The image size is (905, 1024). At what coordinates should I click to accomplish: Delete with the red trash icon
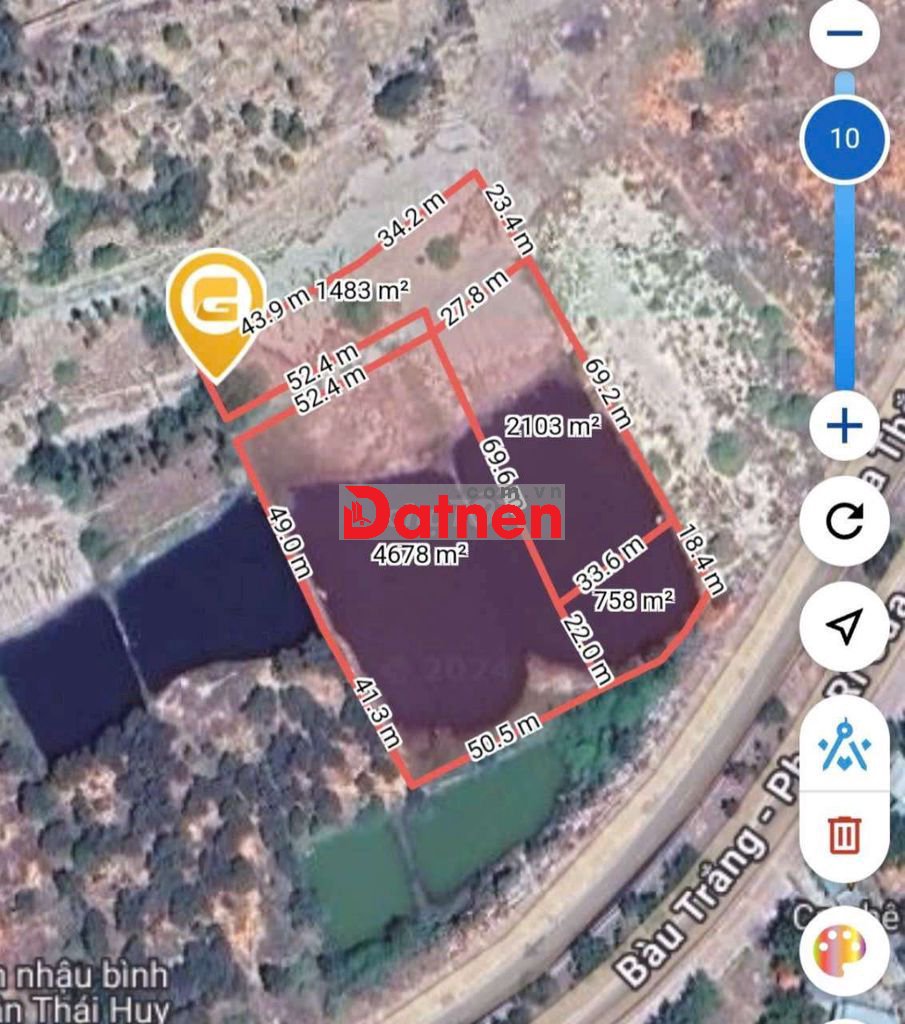(845, 834)
